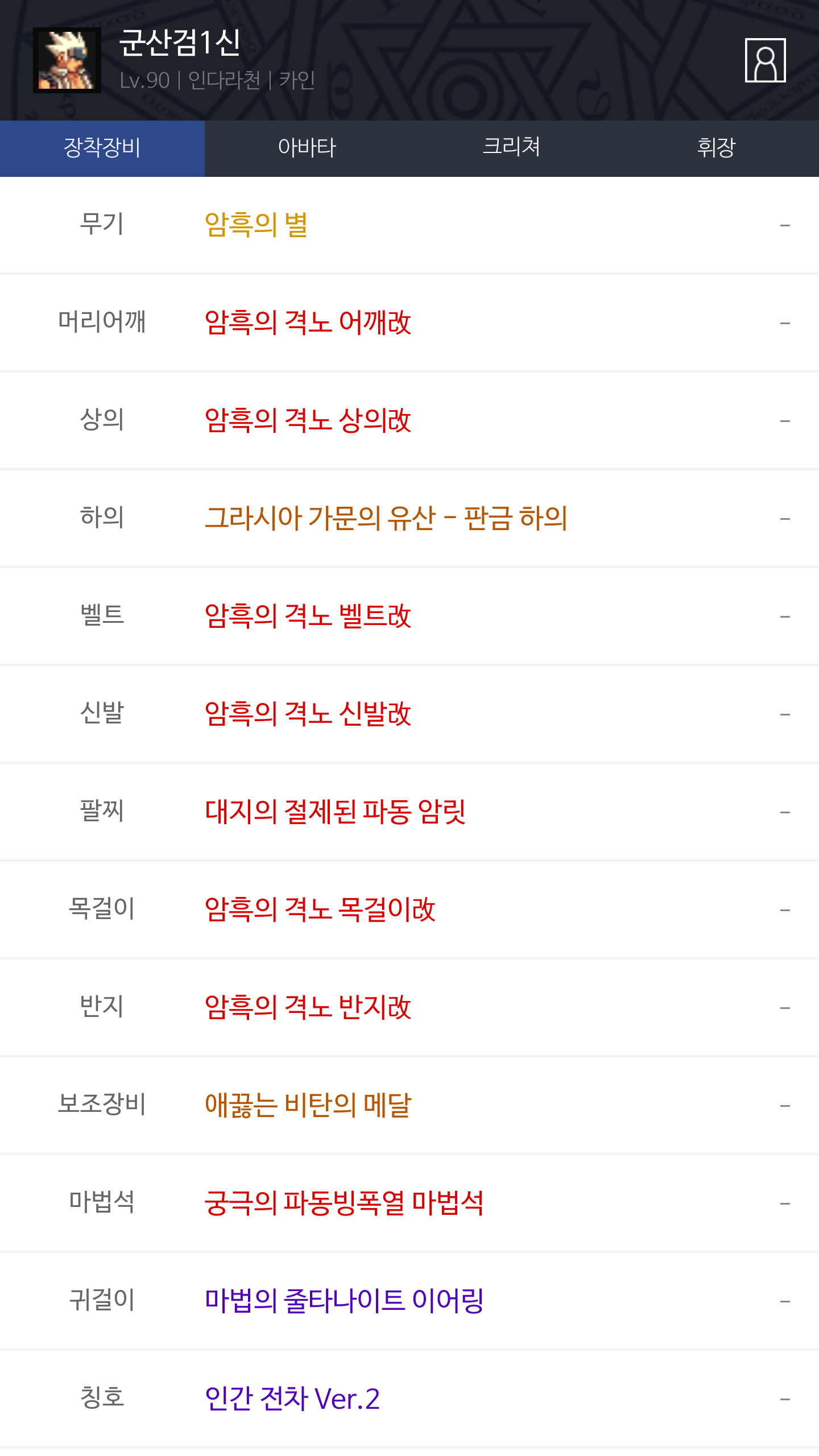Open the title 인간 전차 Ver.2
Viewport: 819px width, 1456px height.
pos(292,1399)
